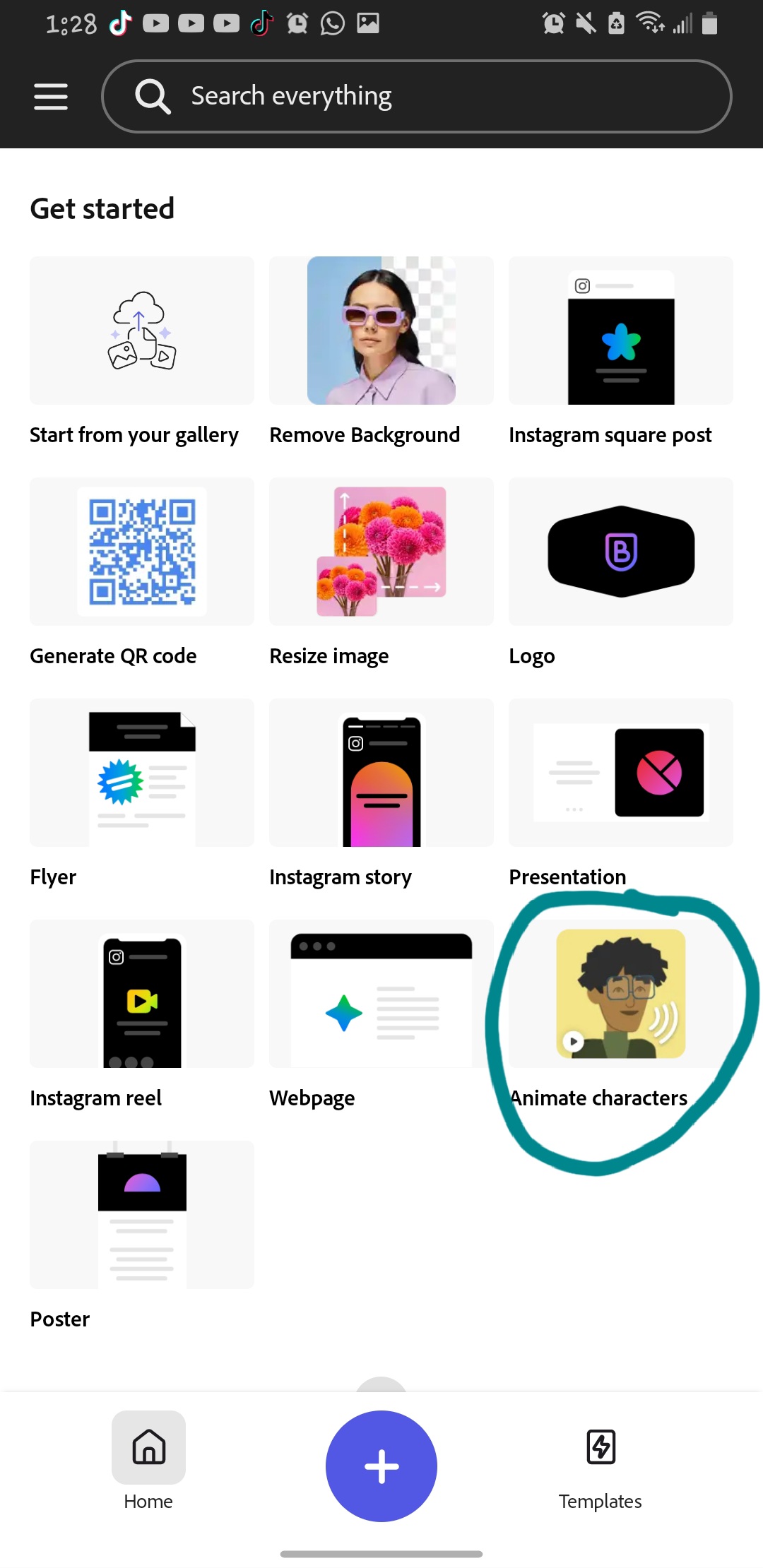Viewport: 763px width, 1568px height.
Task: Switch to the Templates tab
Action: [x=601, y=1466]
